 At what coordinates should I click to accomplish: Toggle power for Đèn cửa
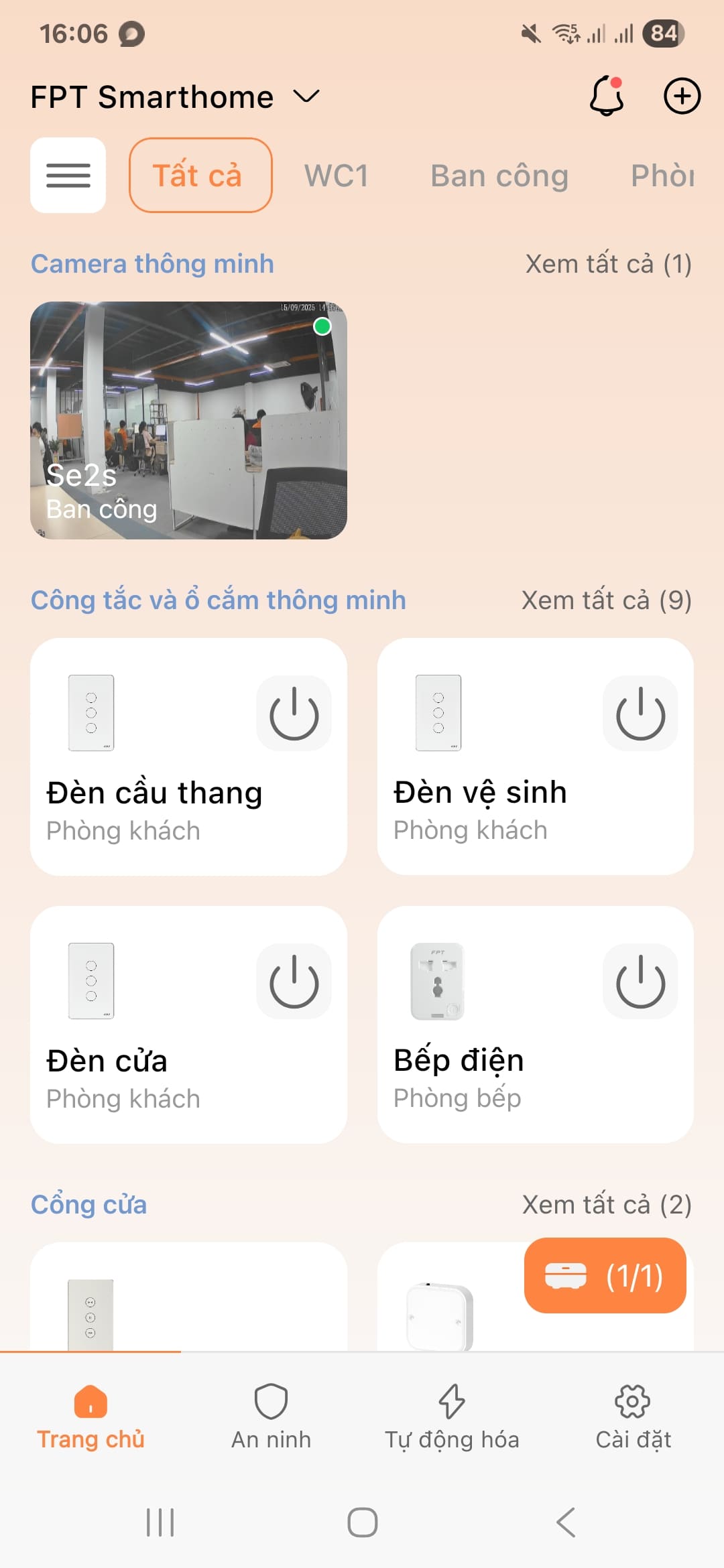click(293, 981)
